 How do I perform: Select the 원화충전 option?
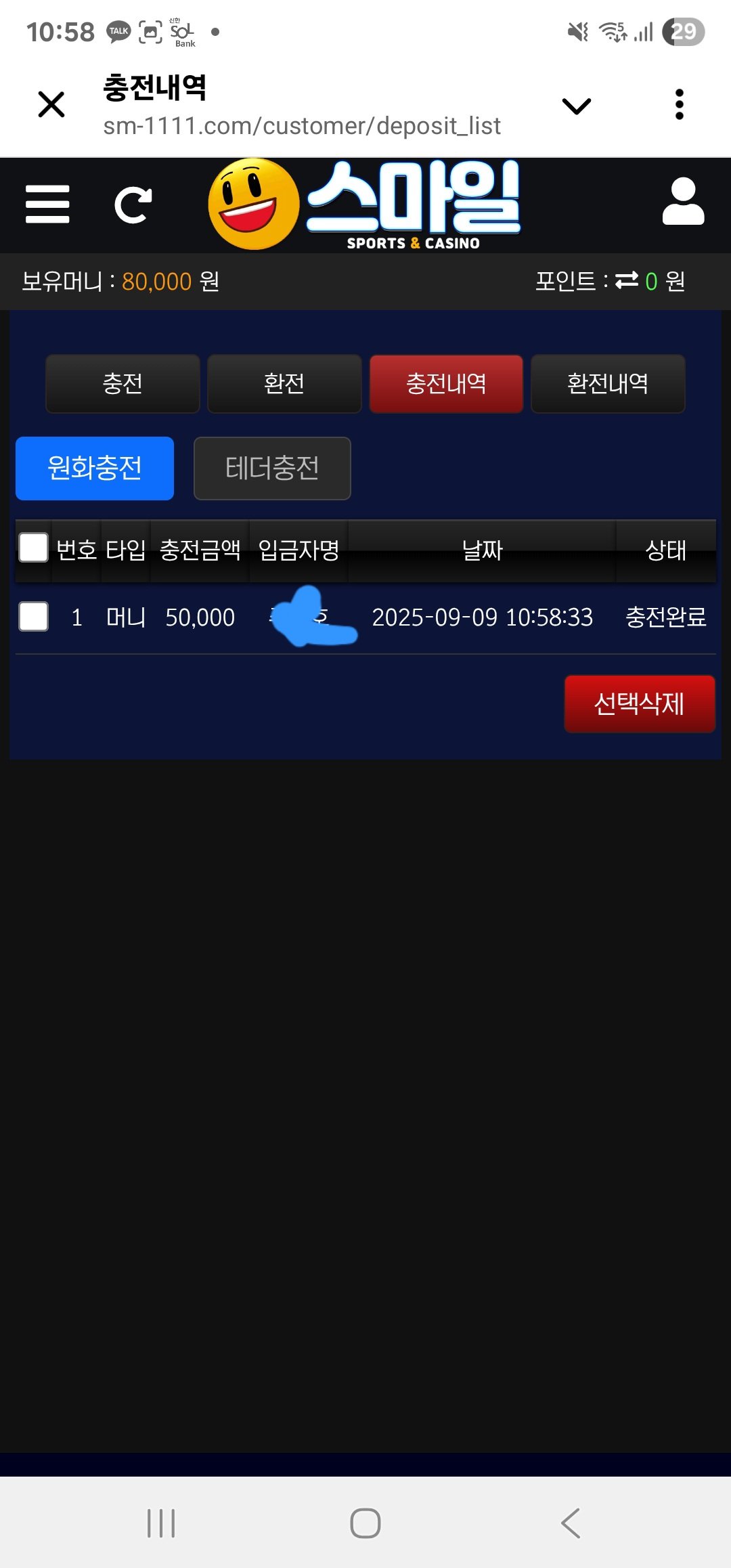(x=95, y=469)
